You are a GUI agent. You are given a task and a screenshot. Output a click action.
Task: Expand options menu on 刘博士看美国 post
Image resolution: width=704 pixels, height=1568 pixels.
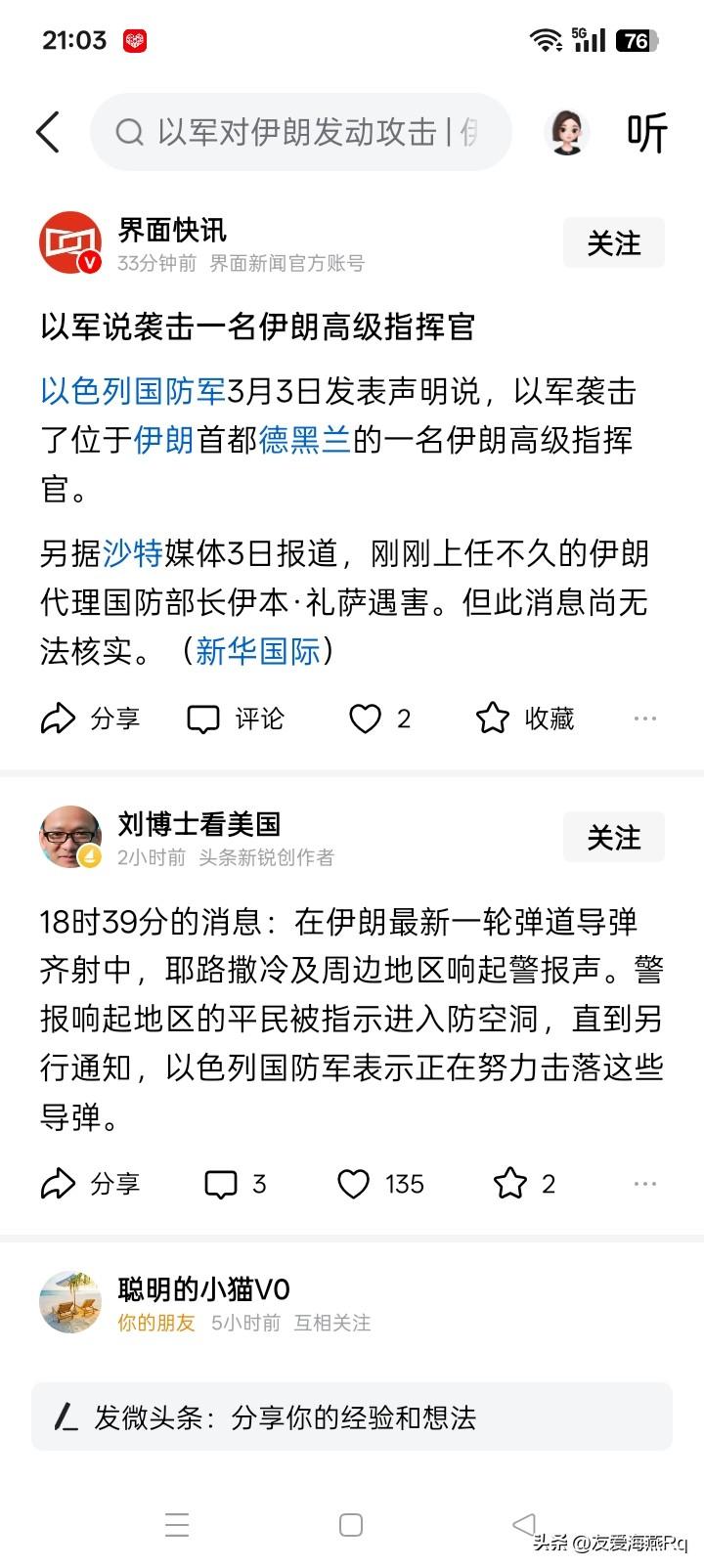[645, 1183]
